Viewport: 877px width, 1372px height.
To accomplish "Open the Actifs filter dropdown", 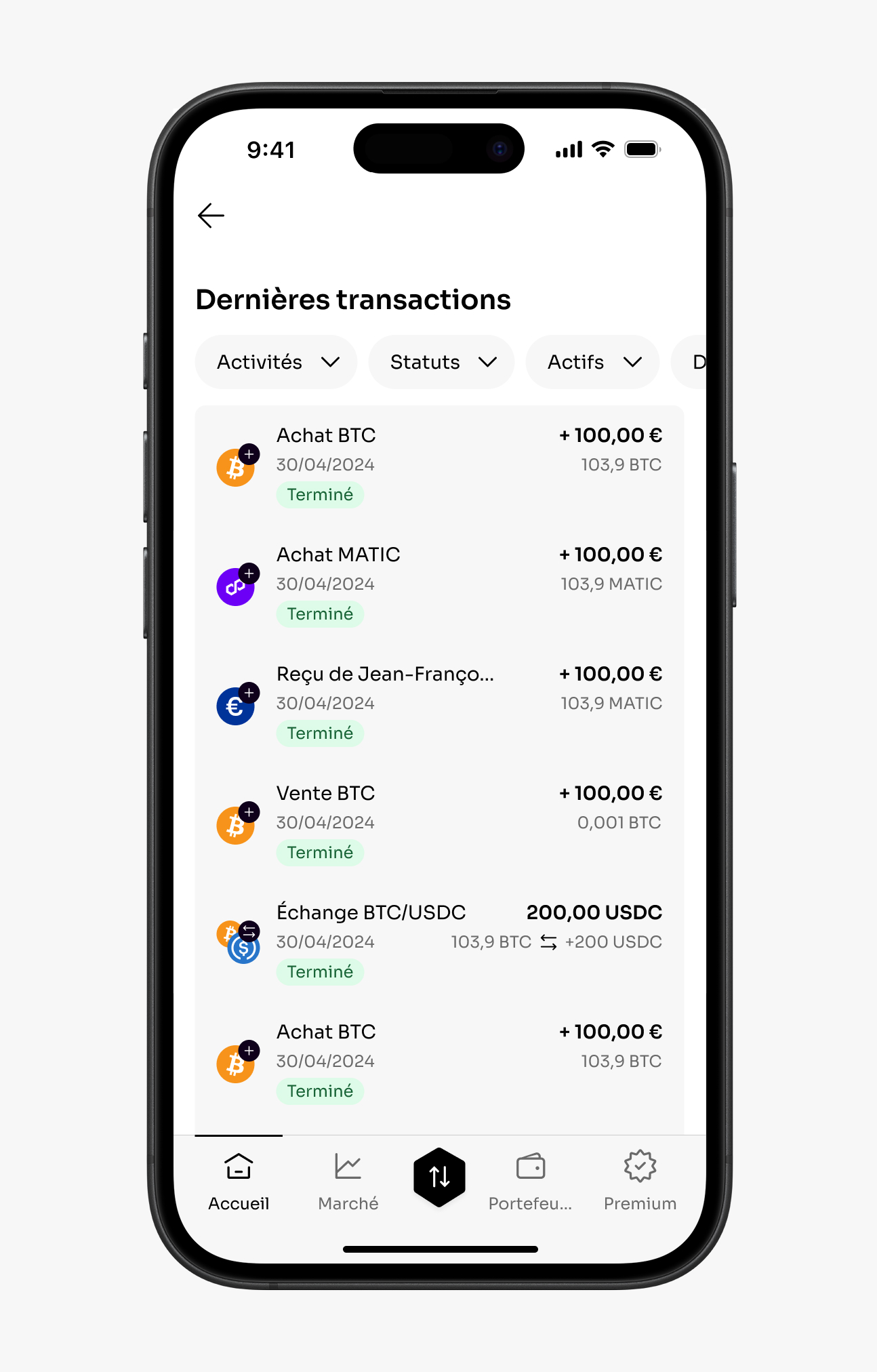I will (x=593, y=362).
